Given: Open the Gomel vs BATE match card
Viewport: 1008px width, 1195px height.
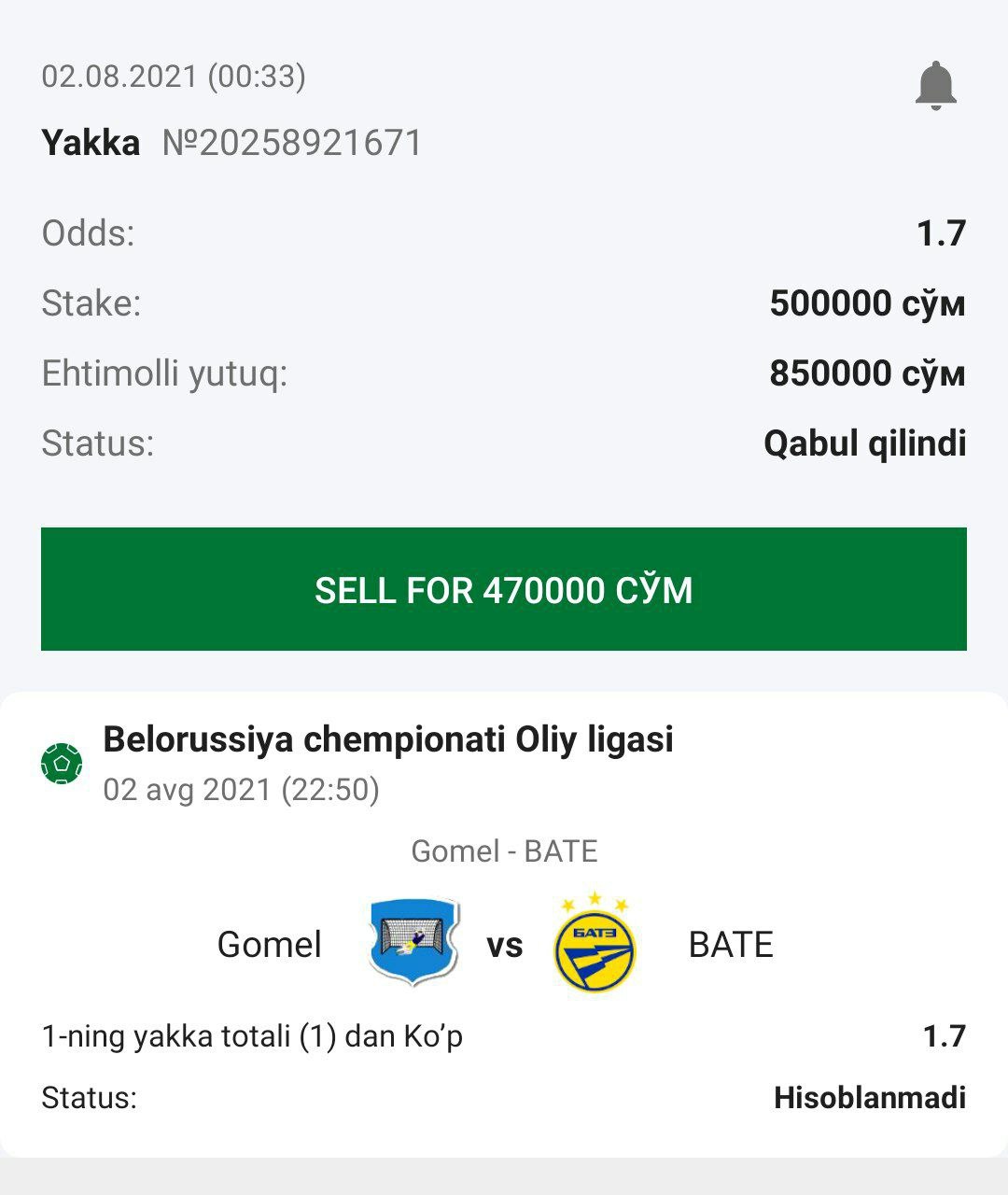Looking at the screenshot, I should coord(504,943).
